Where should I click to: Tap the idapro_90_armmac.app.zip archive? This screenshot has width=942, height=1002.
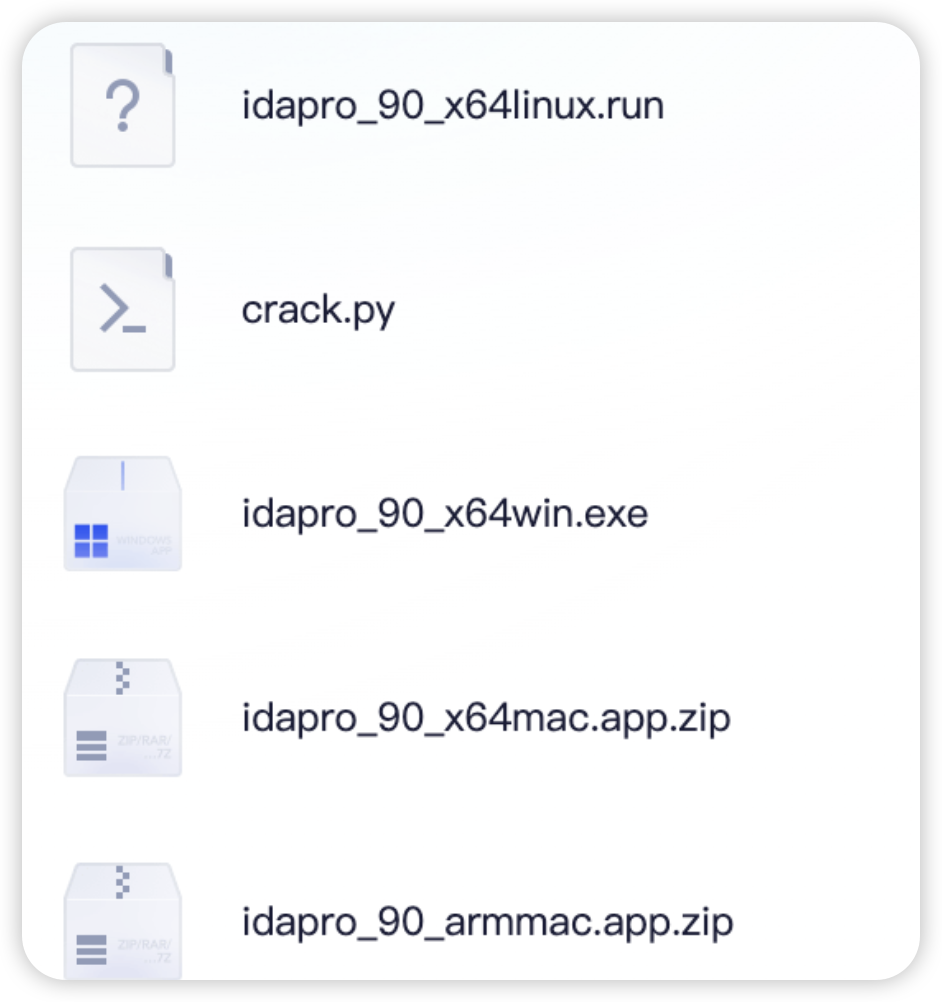point(487,921)
